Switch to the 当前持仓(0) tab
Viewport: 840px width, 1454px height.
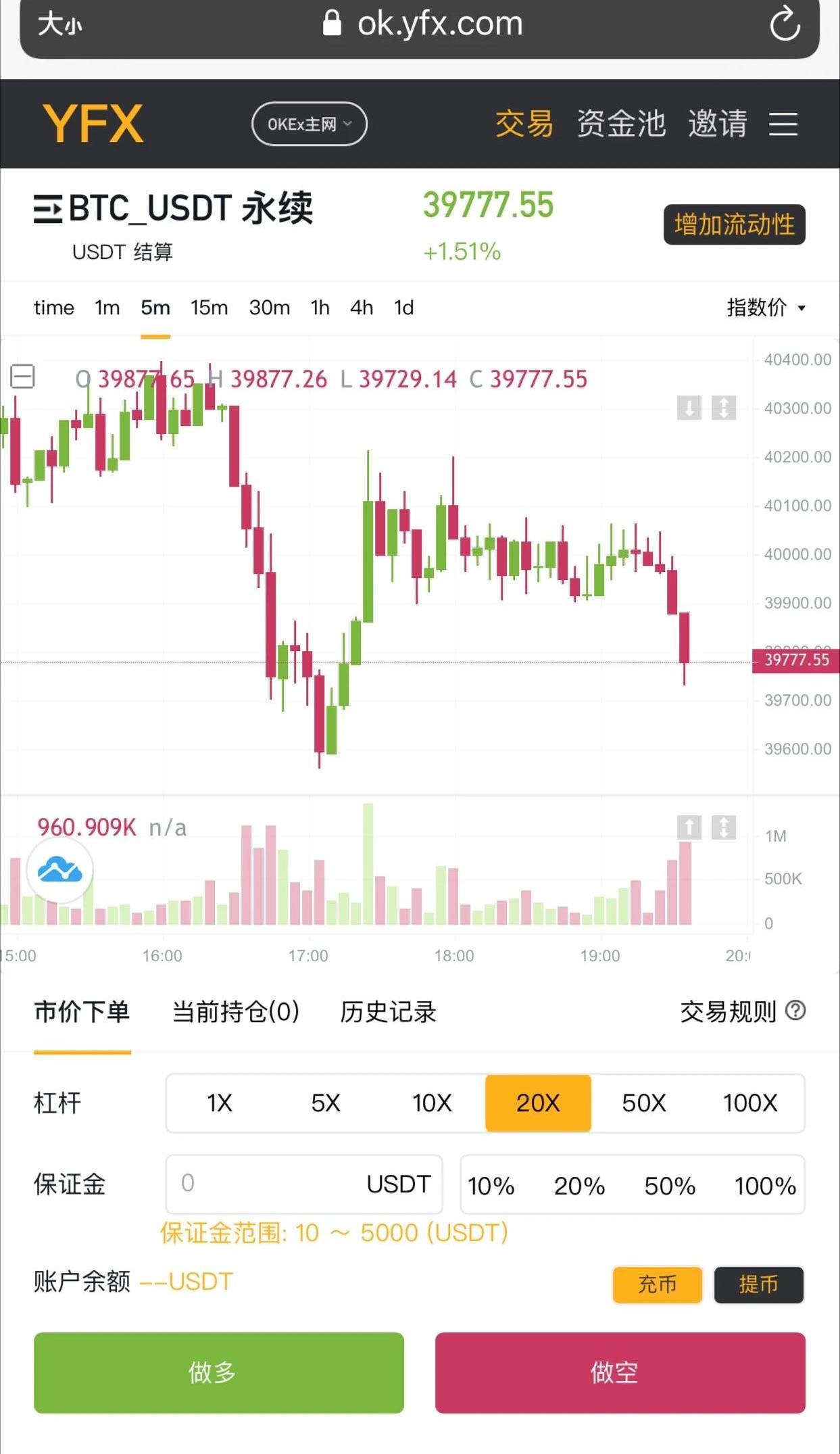[x=236, y=1012]
